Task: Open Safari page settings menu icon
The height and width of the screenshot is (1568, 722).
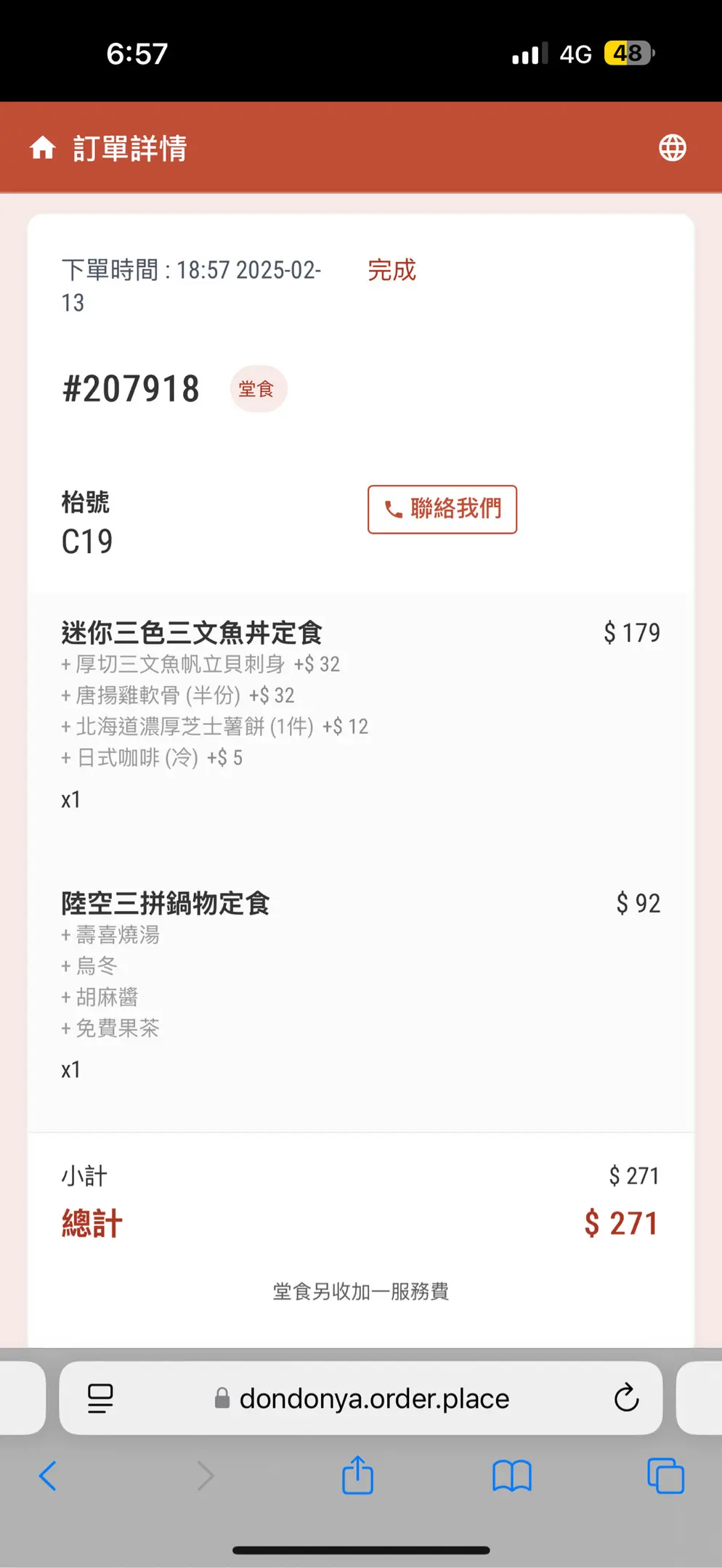Action: pyautogui.click(x=100, y=1398)
